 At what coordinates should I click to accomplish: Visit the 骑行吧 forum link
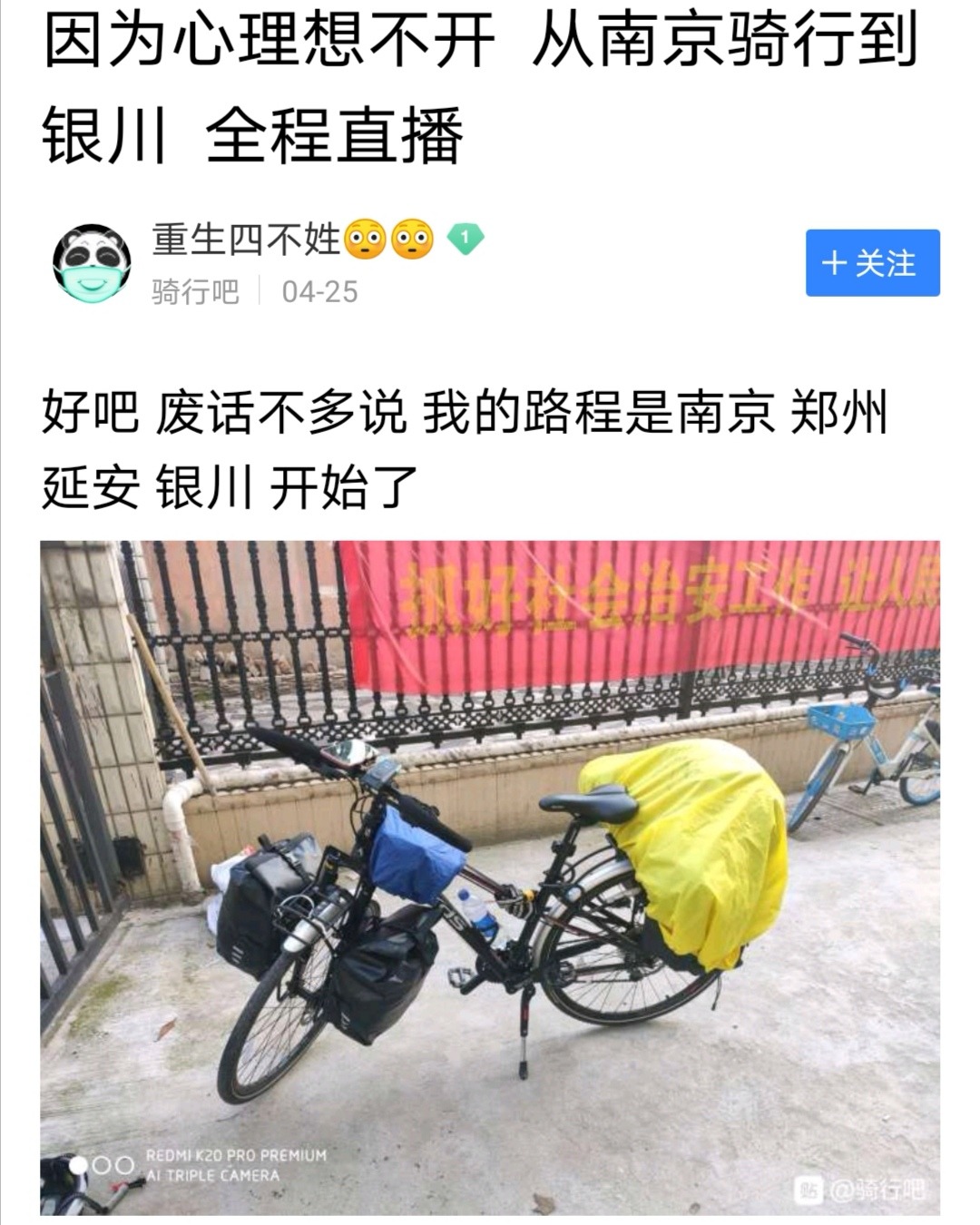195,292
